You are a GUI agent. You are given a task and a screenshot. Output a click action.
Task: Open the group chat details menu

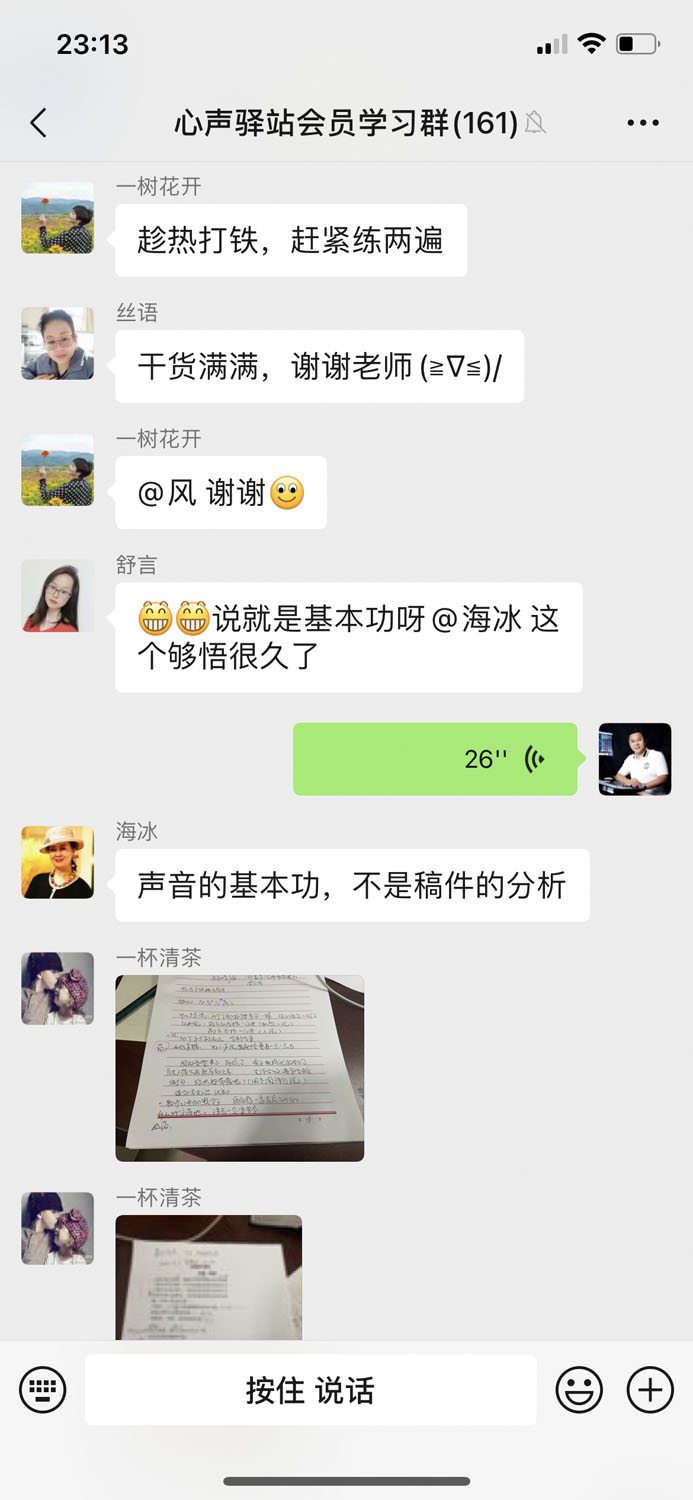[x=643, y=123]
